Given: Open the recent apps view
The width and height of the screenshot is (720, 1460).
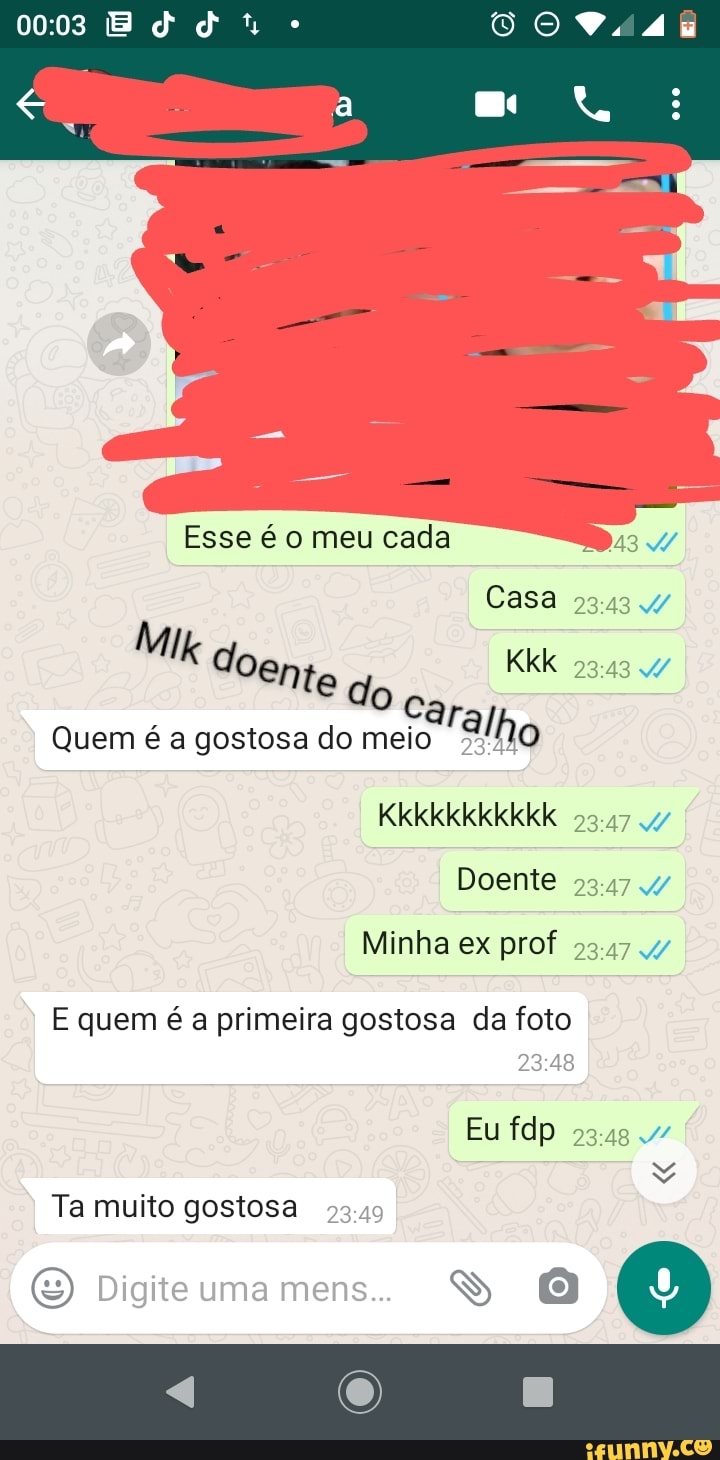Looking at the screenshot, I should (x=538, y=1391).
